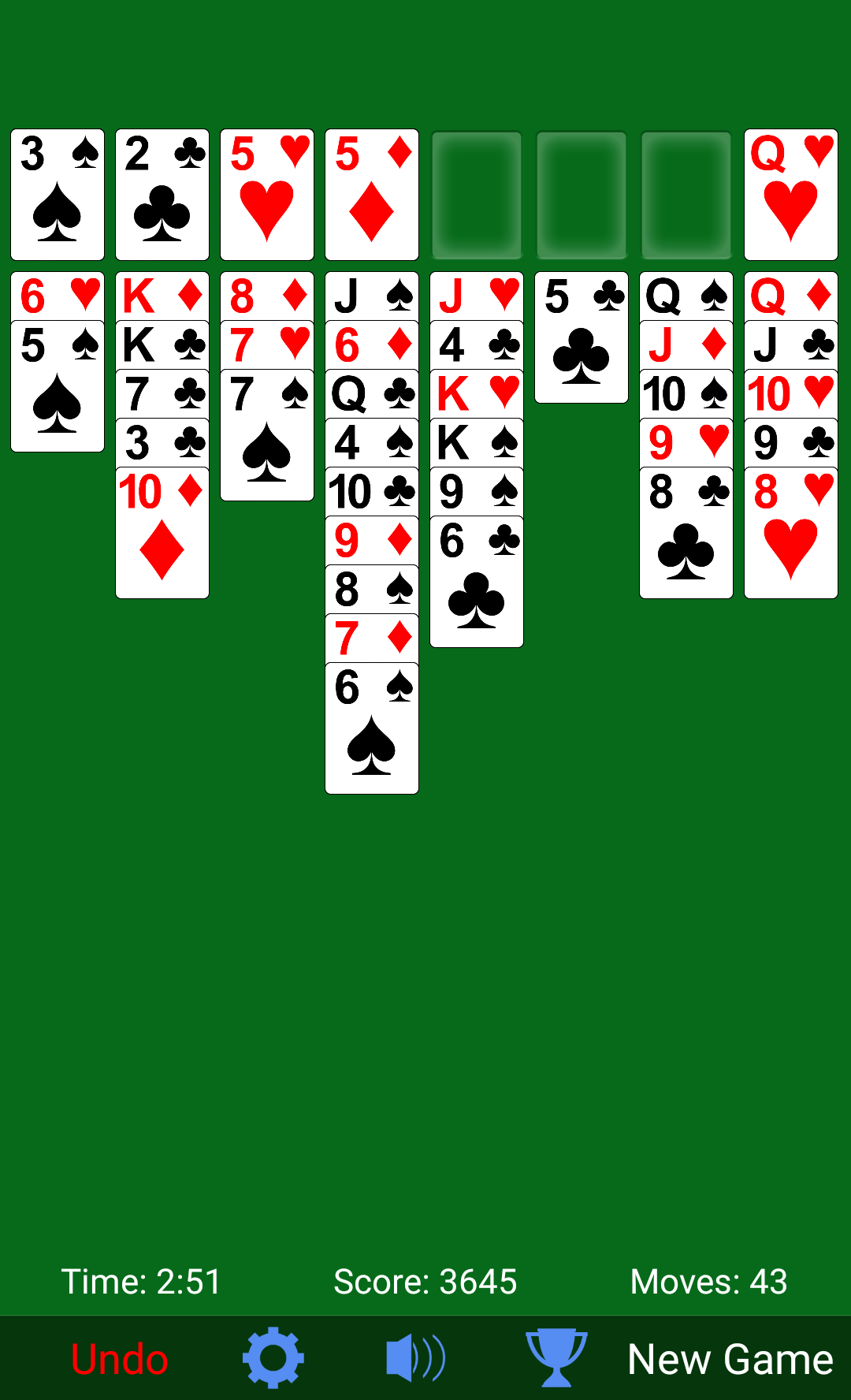This screenshot has height=1400, width=851.
Task: Select the 7 of spades card
Action: pos(267,435)
